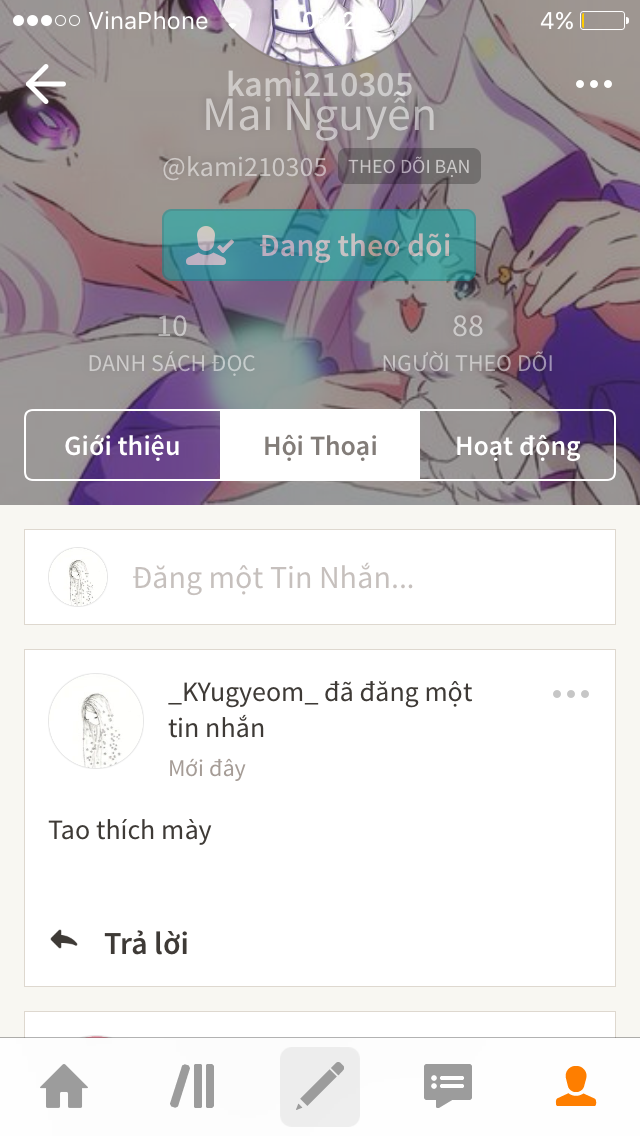Open the Danh sách đọc reading lists
Screen dimensions: 640x1136
pos(172,344)
